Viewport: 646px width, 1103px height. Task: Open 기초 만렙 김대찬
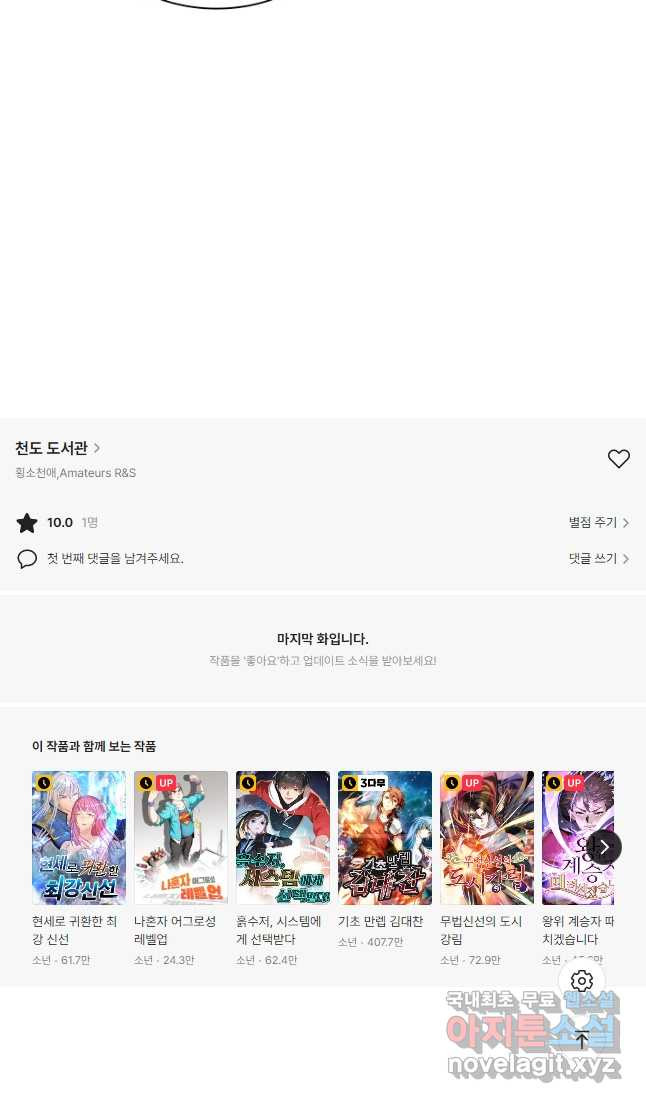[385, 837]
